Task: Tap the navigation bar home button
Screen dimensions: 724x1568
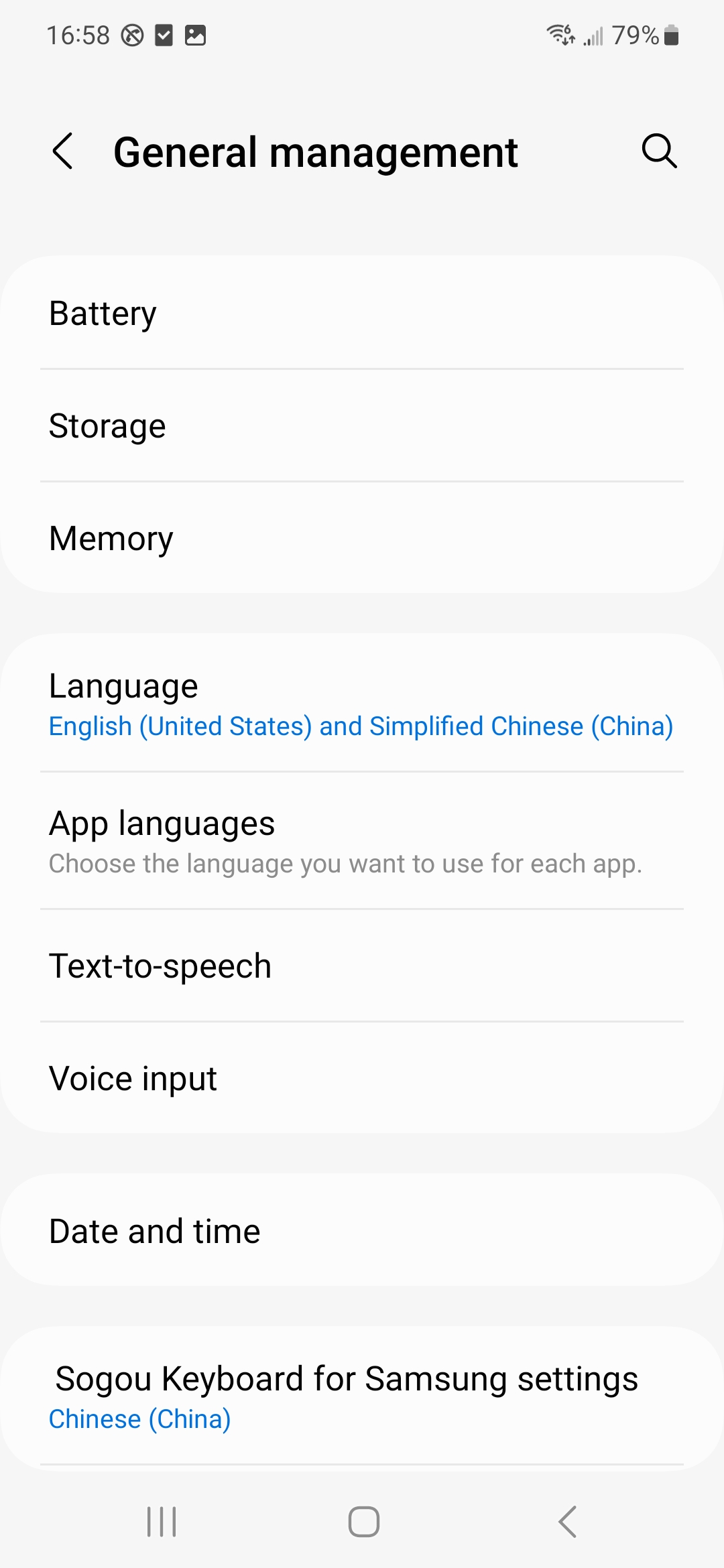Action: pyautogui.click(x=363, y=1521)
